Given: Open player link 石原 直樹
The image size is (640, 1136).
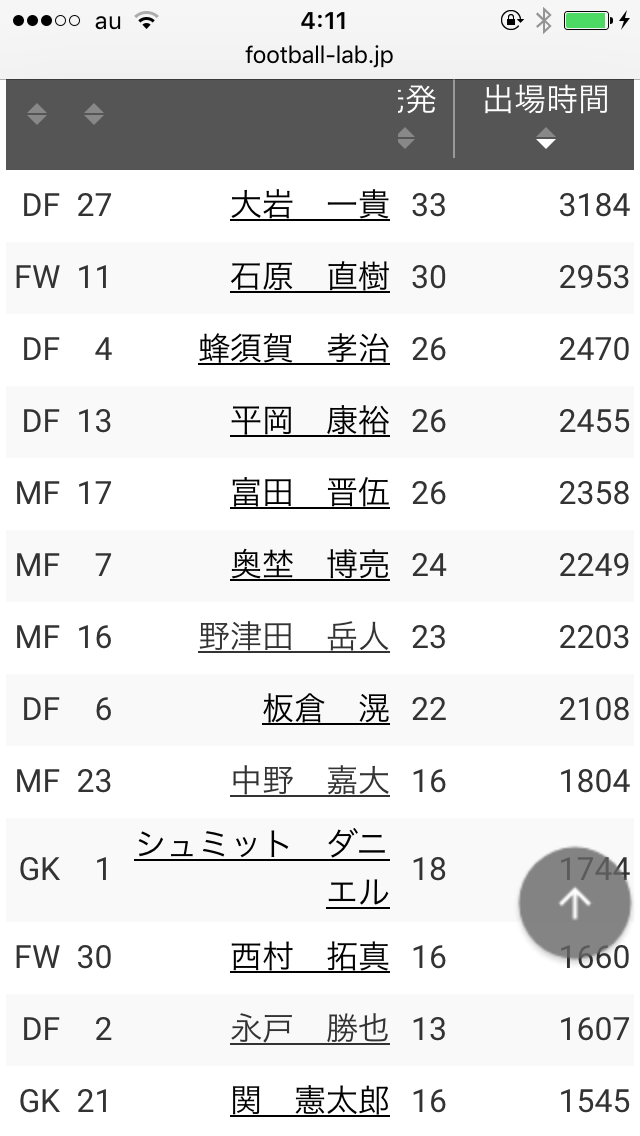Looking at the screenshot, I should (309, 277).
